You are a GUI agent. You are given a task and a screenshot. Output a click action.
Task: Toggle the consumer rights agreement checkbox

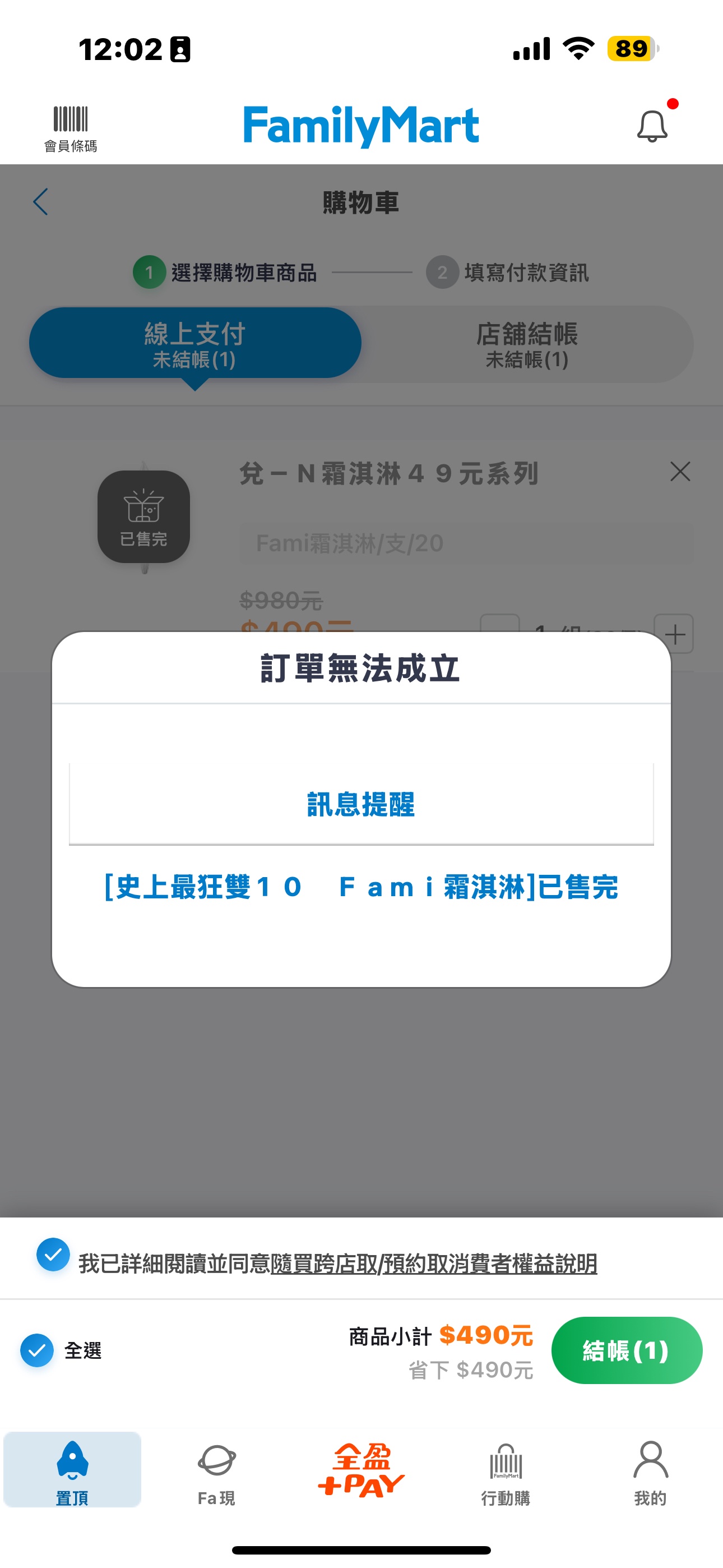pos(53,1255)
